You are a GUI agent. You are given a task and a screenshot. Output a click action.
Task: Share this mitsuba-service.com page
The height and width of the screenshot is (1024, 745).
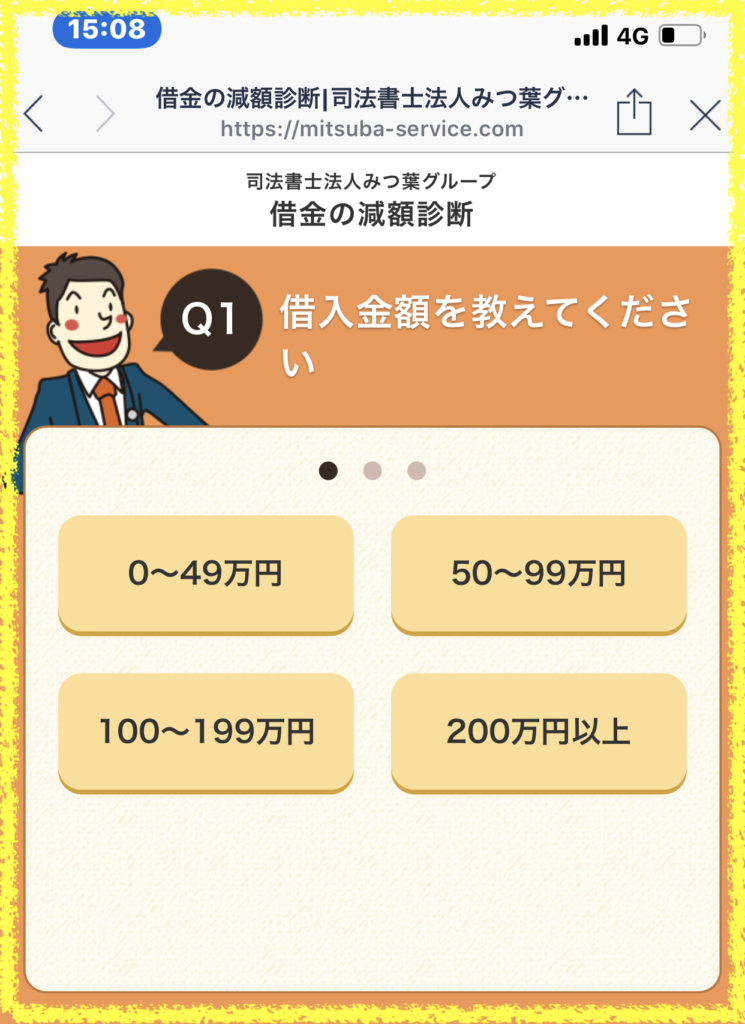pos(634,114)
